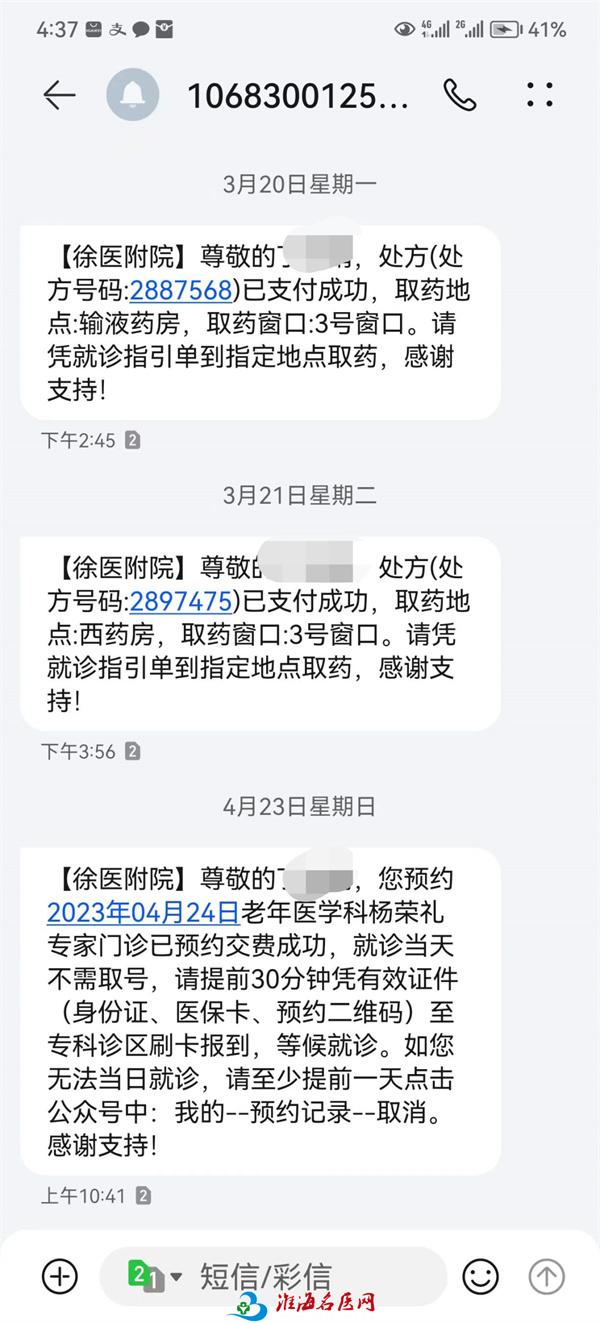600x1323 pixels.
Task: Open the attachment plus button
Action: pyautogui.click(x=60, y=1275)
